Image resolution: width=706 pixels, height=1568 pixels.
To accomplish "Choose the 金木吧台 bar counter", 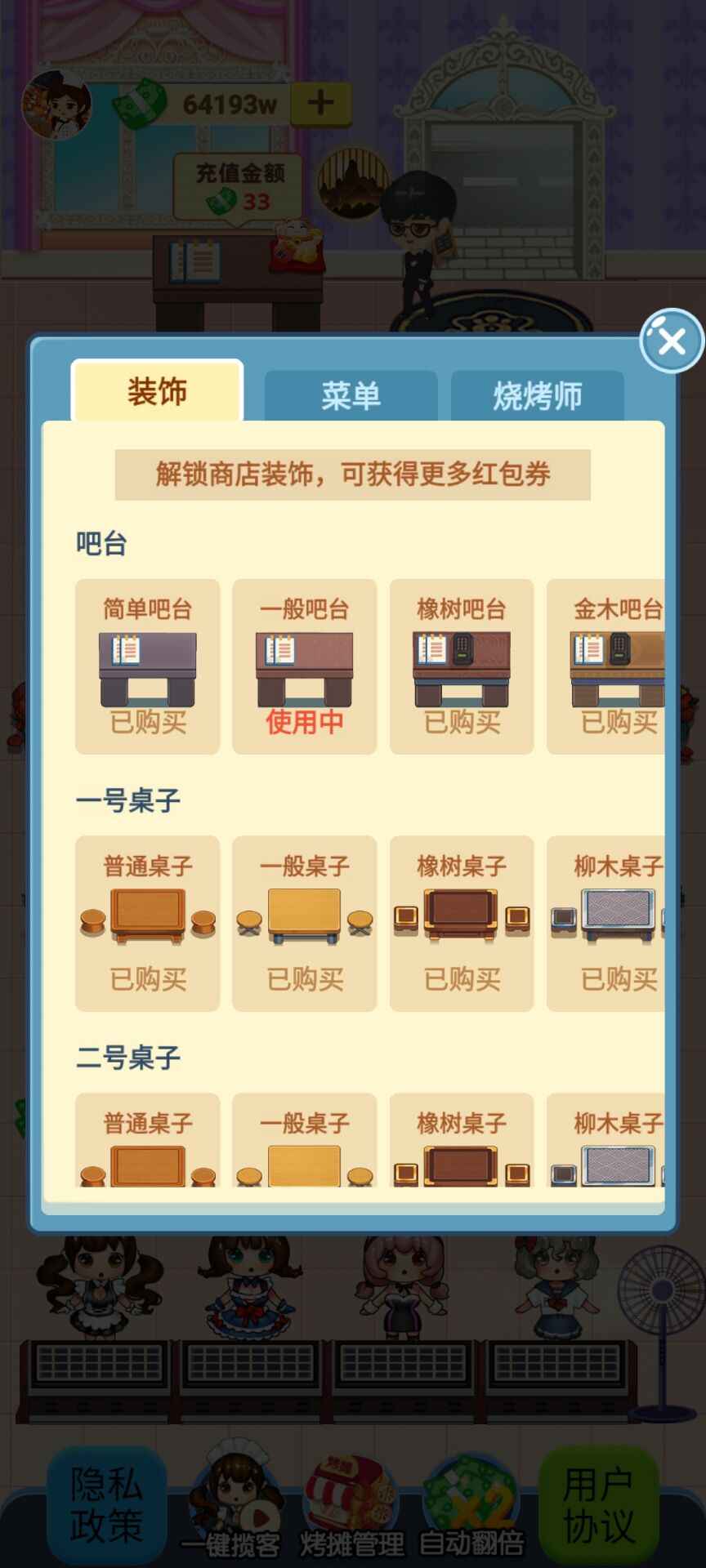I will [x=605, y=666].
